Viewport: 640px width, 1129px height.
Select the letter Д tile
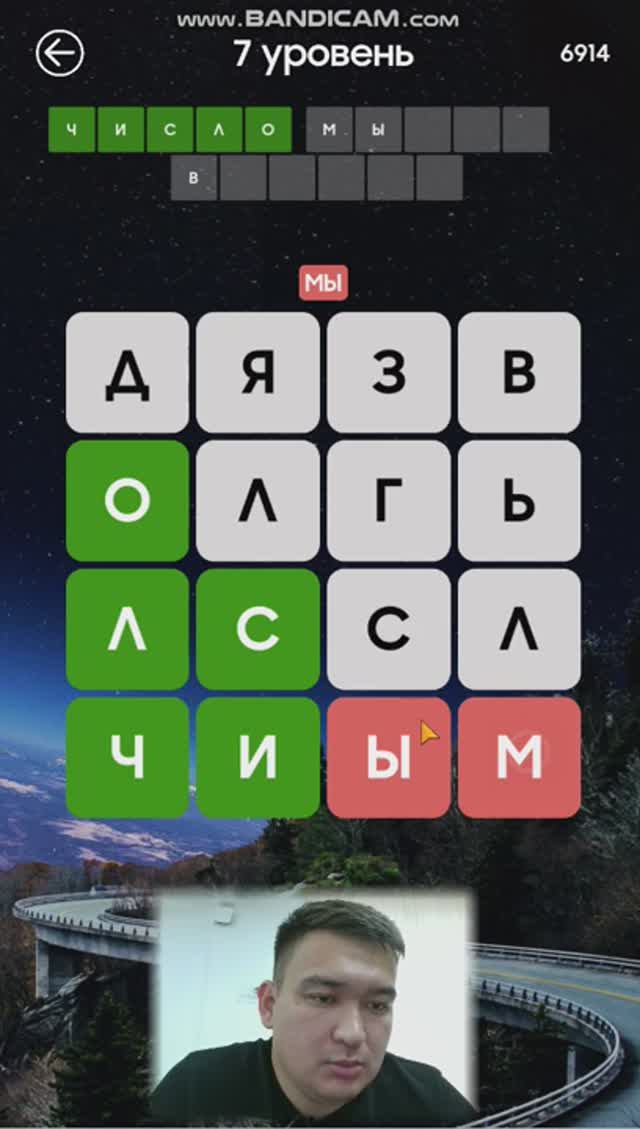127,372
